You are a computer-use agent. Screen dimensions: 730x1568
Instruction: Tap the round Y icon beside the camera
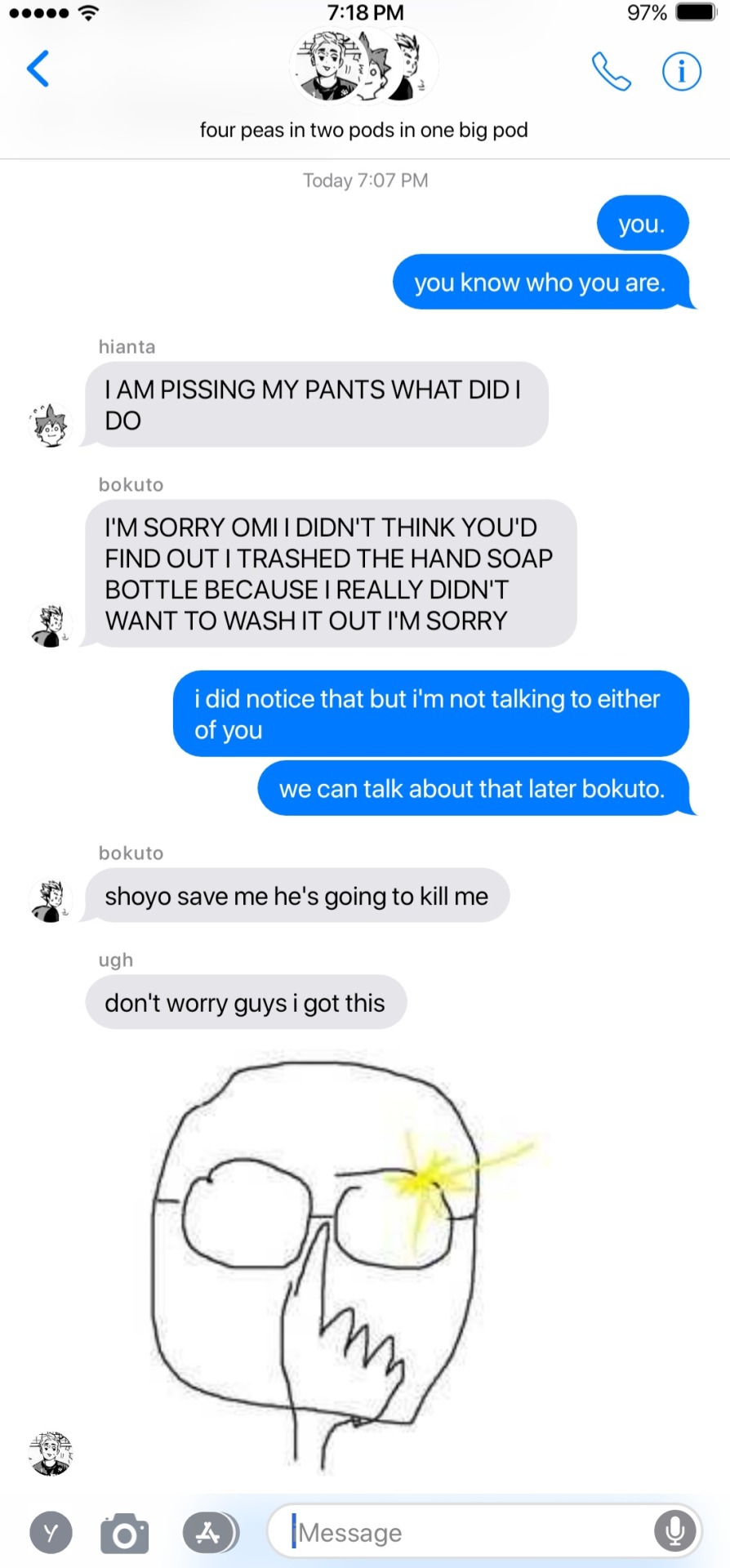[51, 1533]
